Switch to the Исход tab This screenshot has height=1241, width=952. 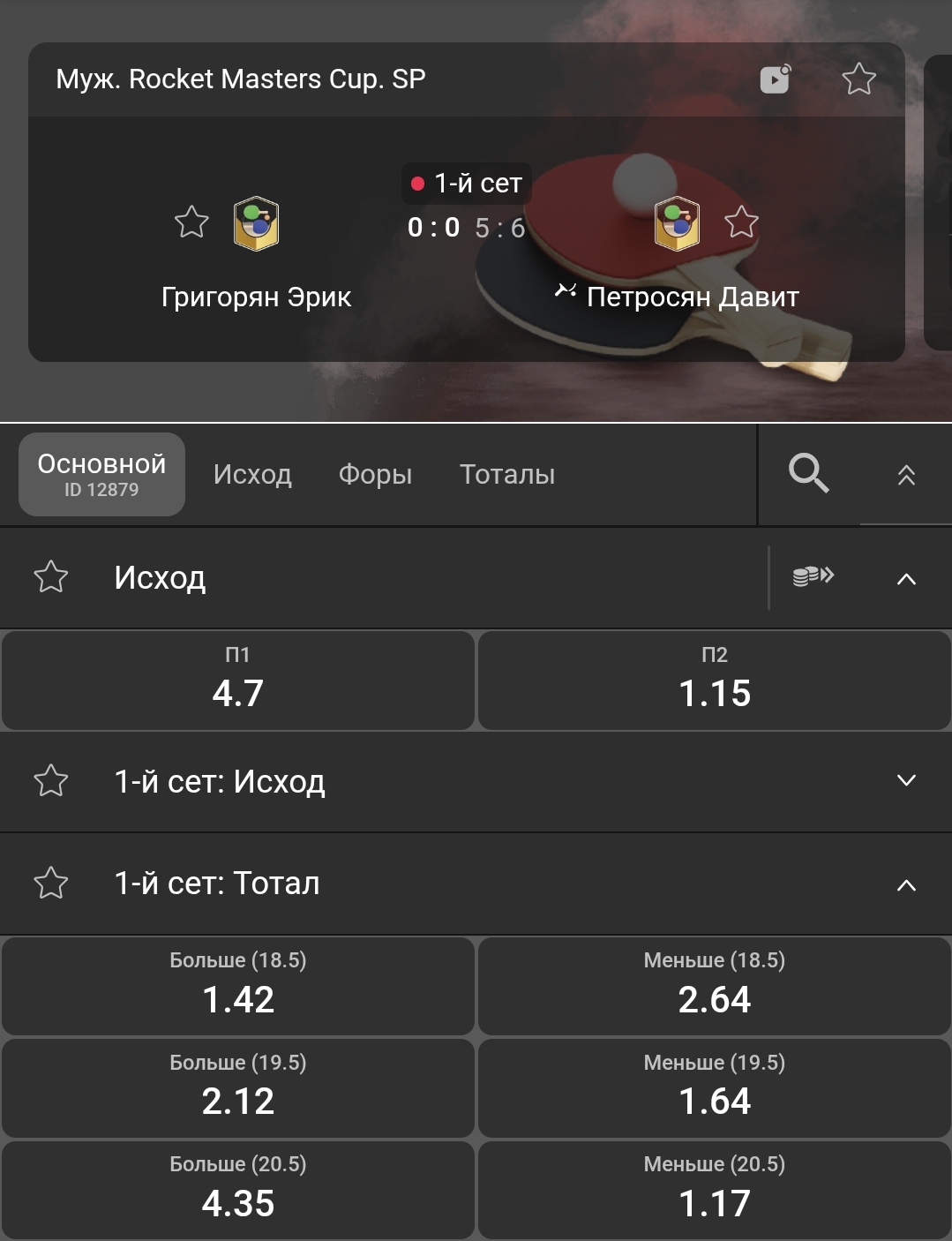pos(252,475)
